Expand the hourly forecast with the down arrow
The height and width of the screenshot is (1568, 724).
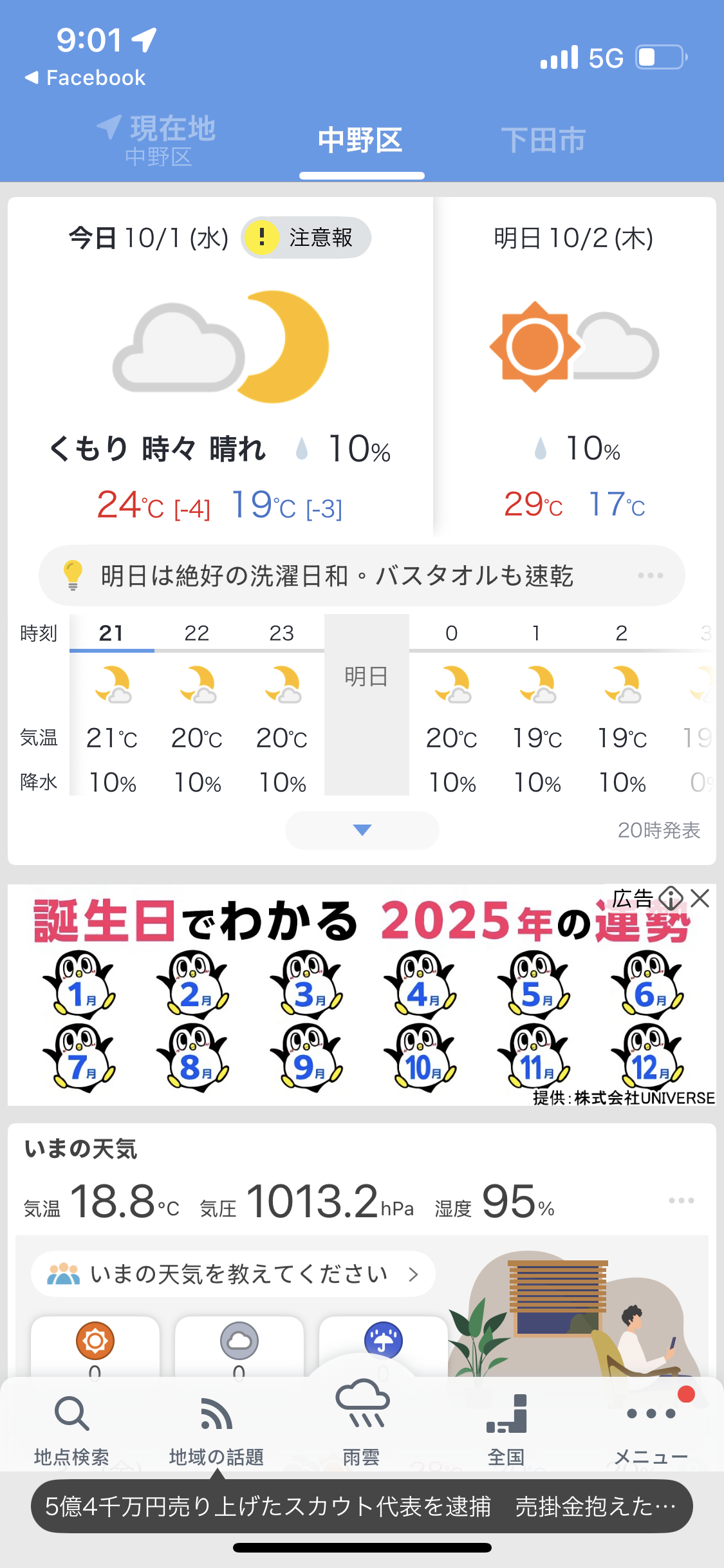362,830
